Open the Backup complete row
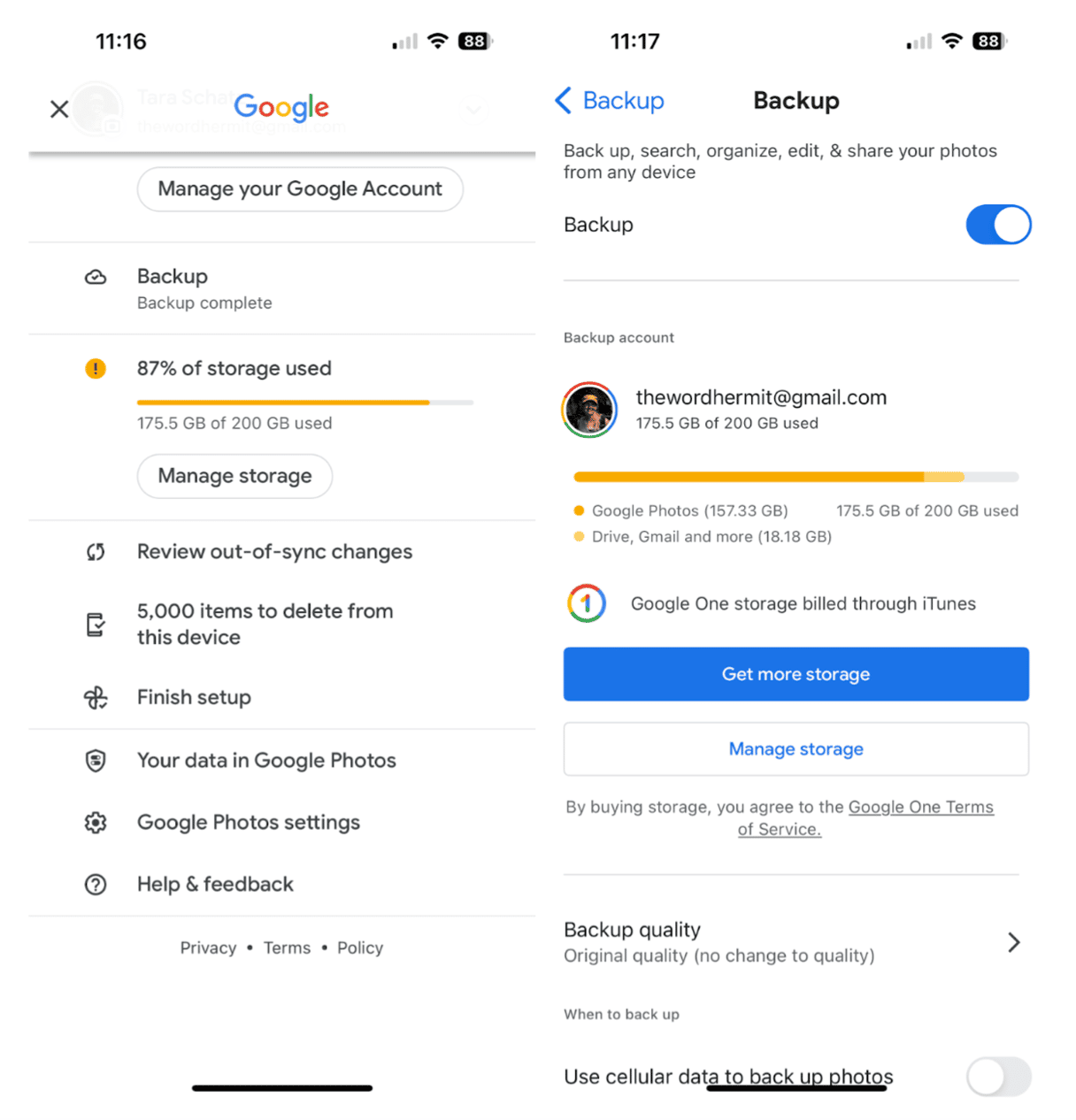 (204, 288)
